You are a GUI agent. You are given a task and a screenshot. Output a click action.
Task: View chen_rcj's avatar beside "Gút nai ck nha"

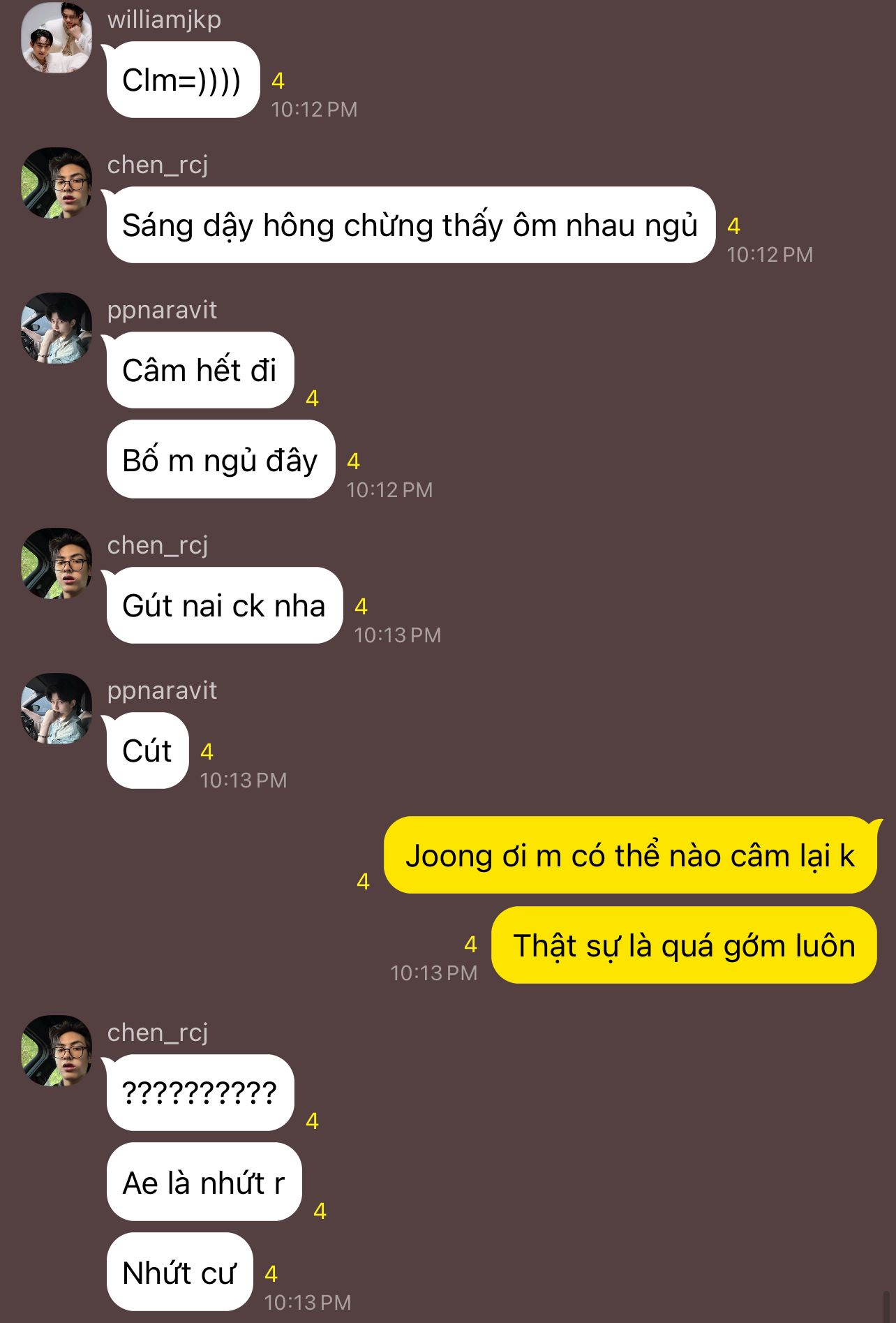57,563
